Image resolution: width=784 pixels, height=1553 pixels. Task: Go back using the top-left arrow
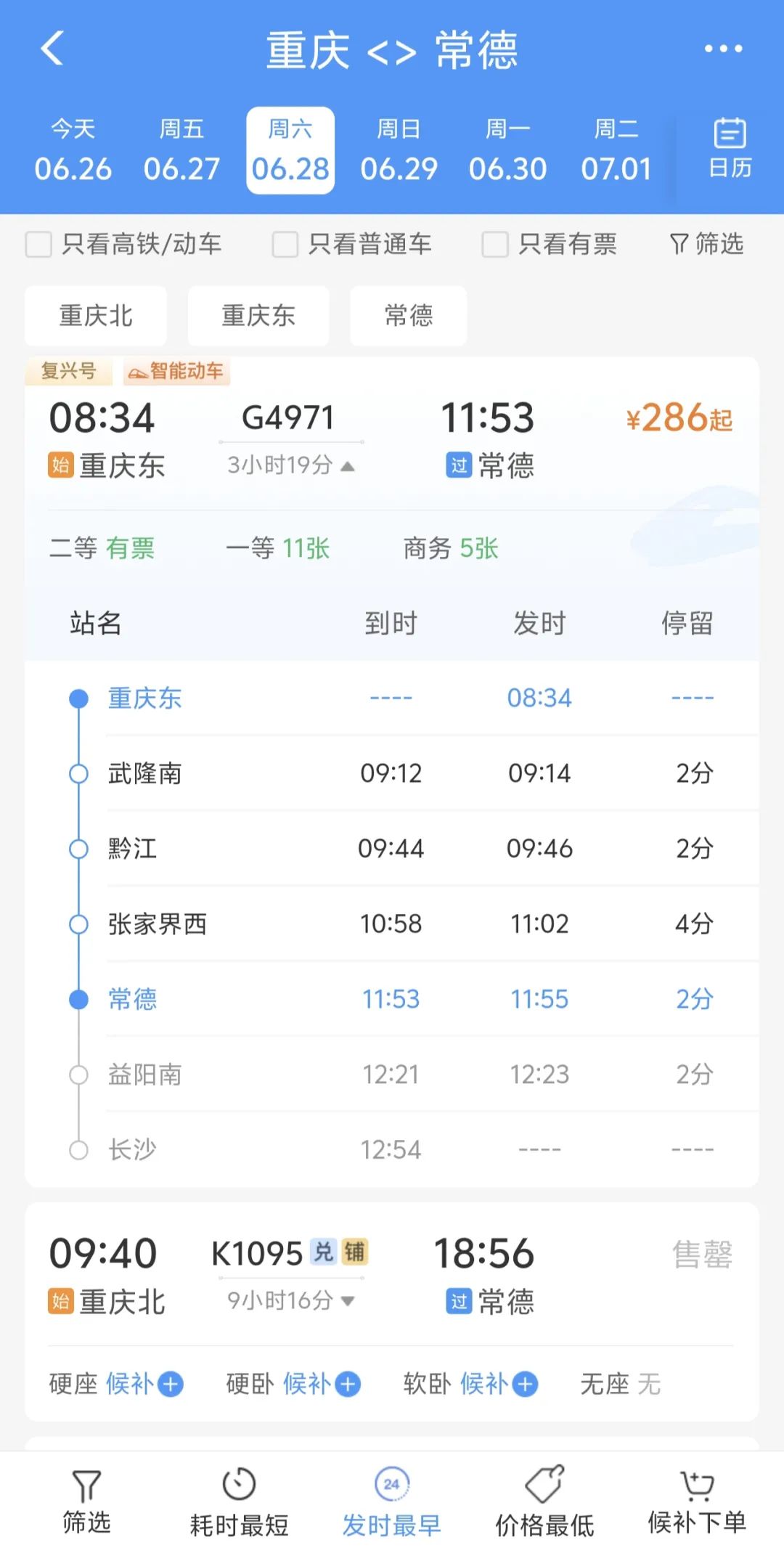point(52,49)
